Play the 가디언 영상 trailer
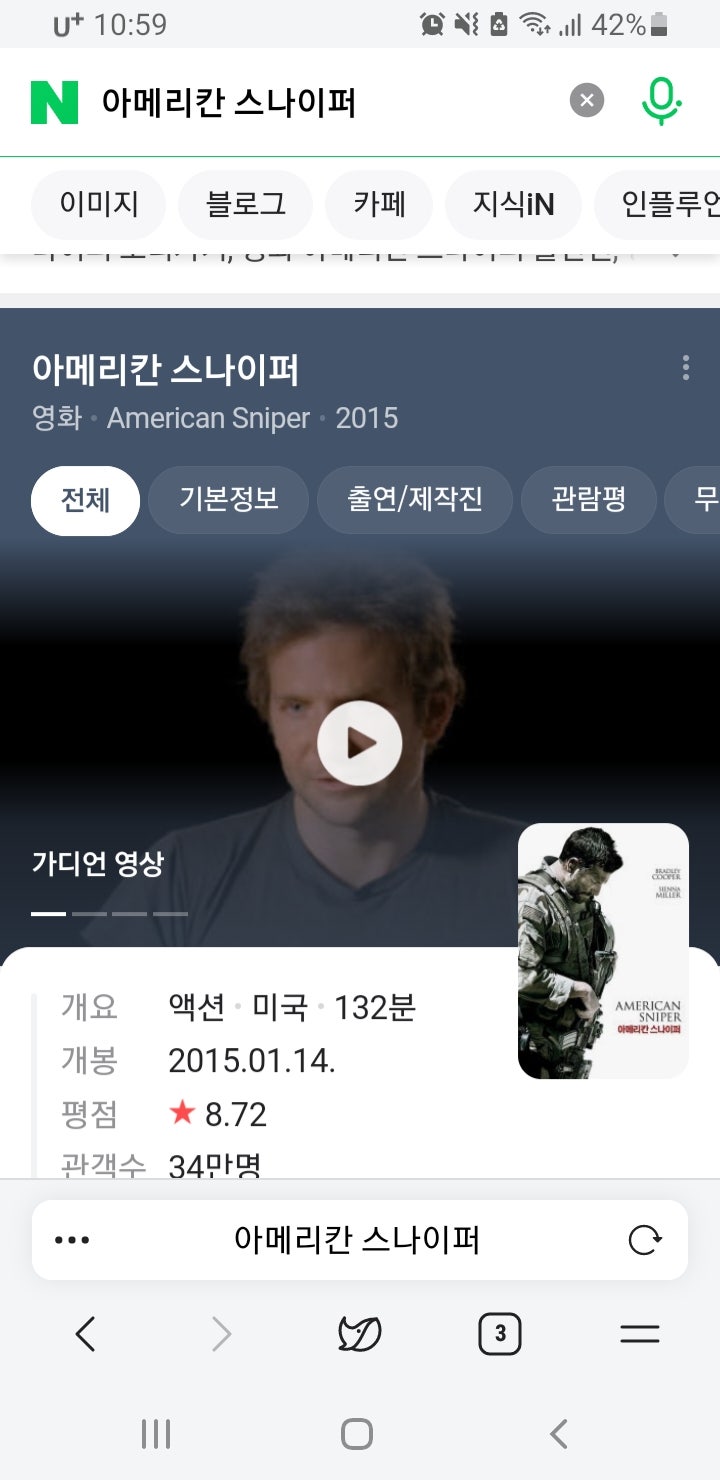 (x=360, y=743)
